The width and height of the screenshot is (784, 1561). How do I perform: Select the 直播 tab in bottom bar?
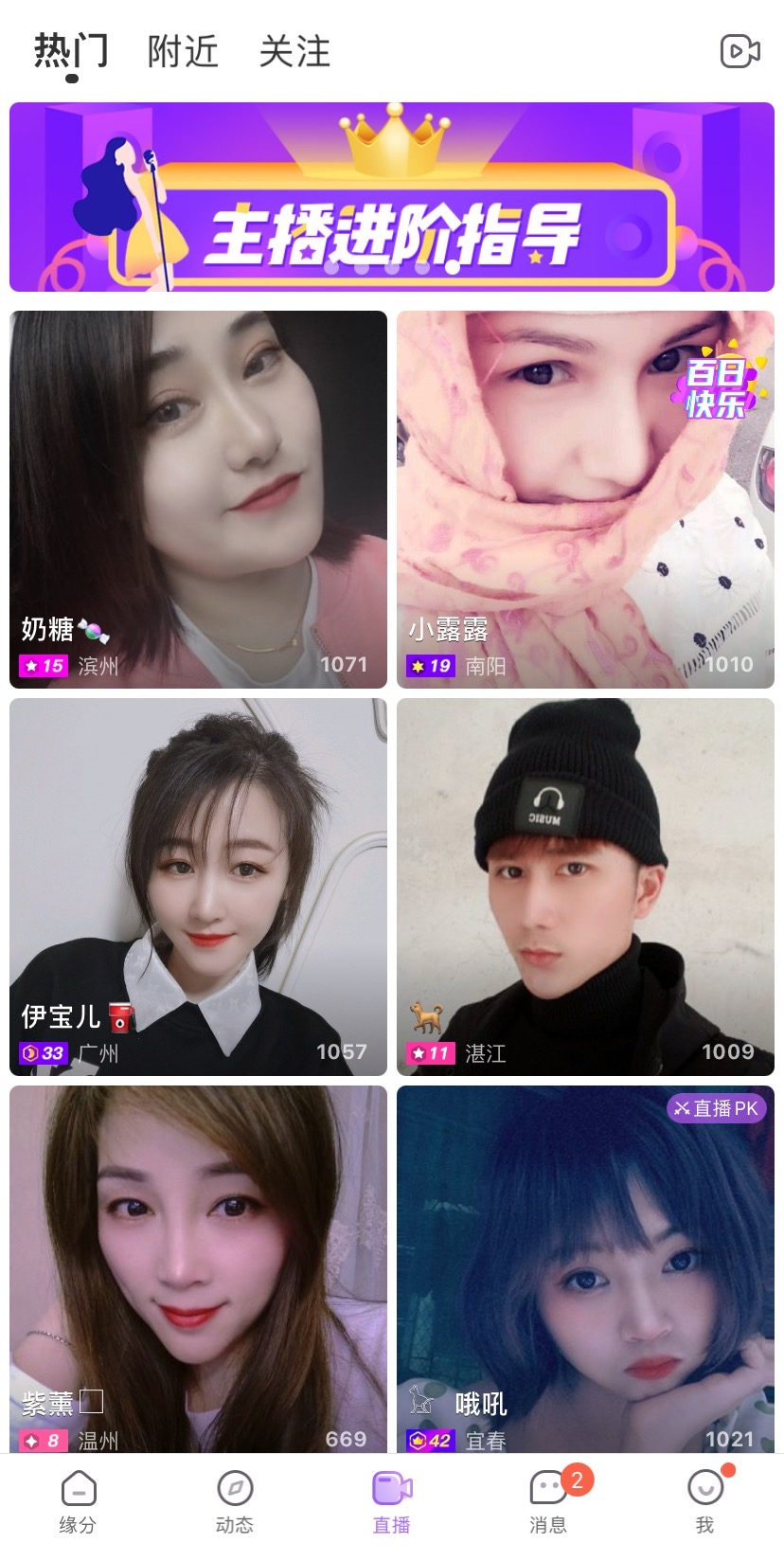[x=391, y=1501]
